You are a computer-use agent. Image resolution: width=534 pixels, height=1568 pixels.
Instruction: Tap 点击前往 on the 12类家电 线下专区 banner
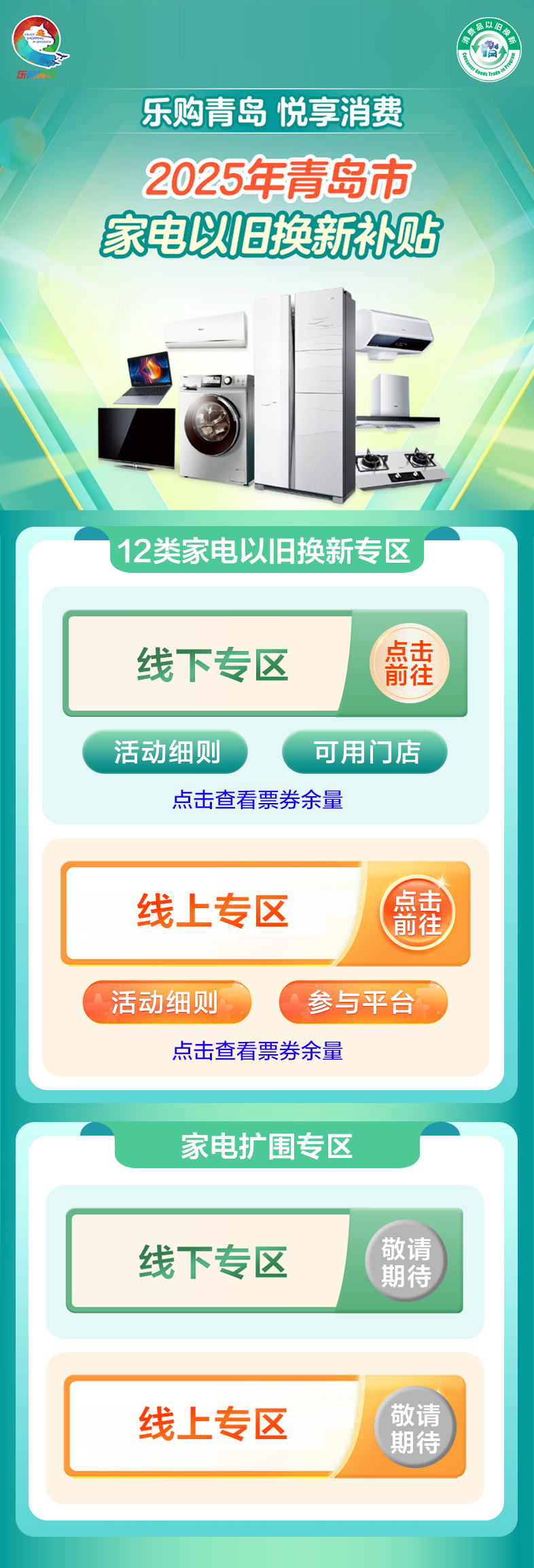click(x=409, y=663)
